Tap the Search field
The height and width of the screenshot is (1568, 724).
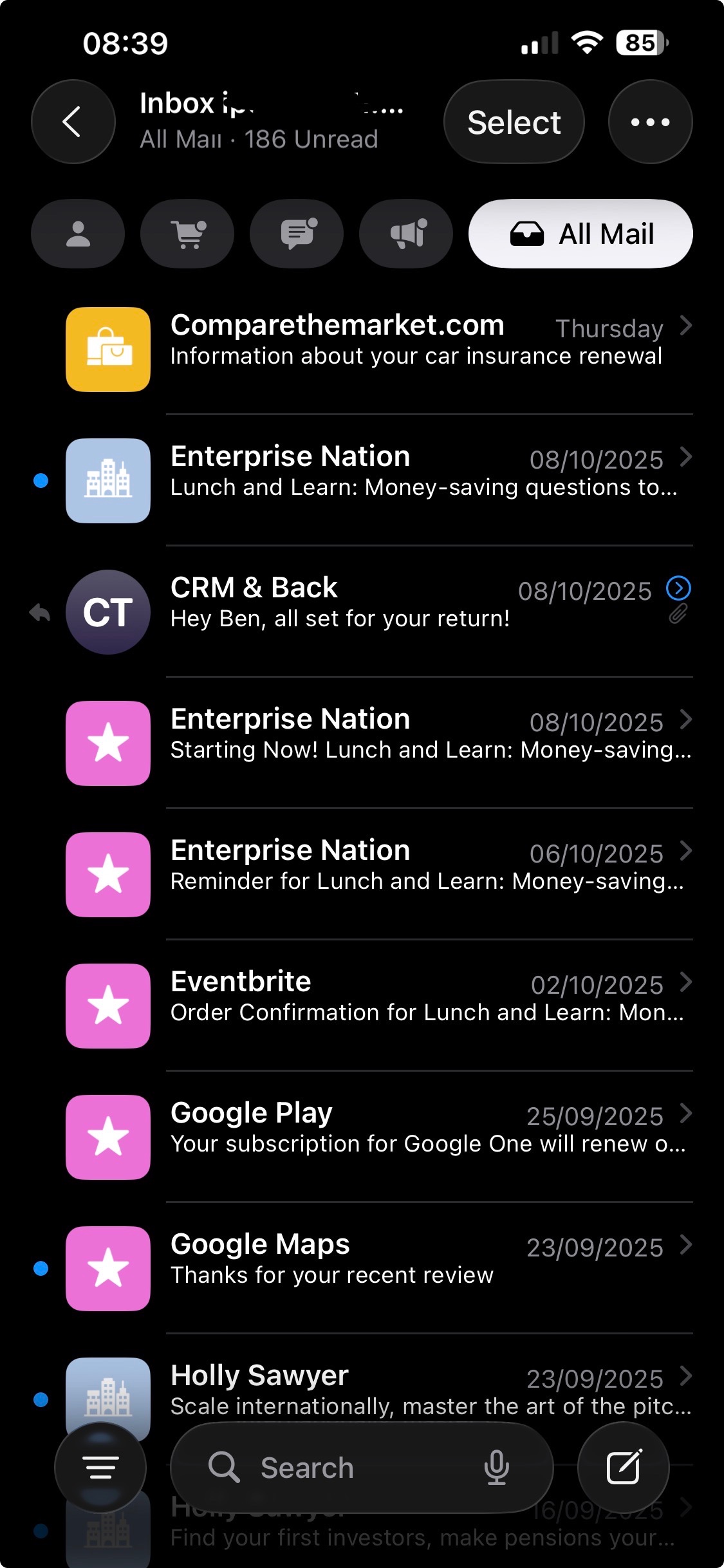coord(335,1468)
